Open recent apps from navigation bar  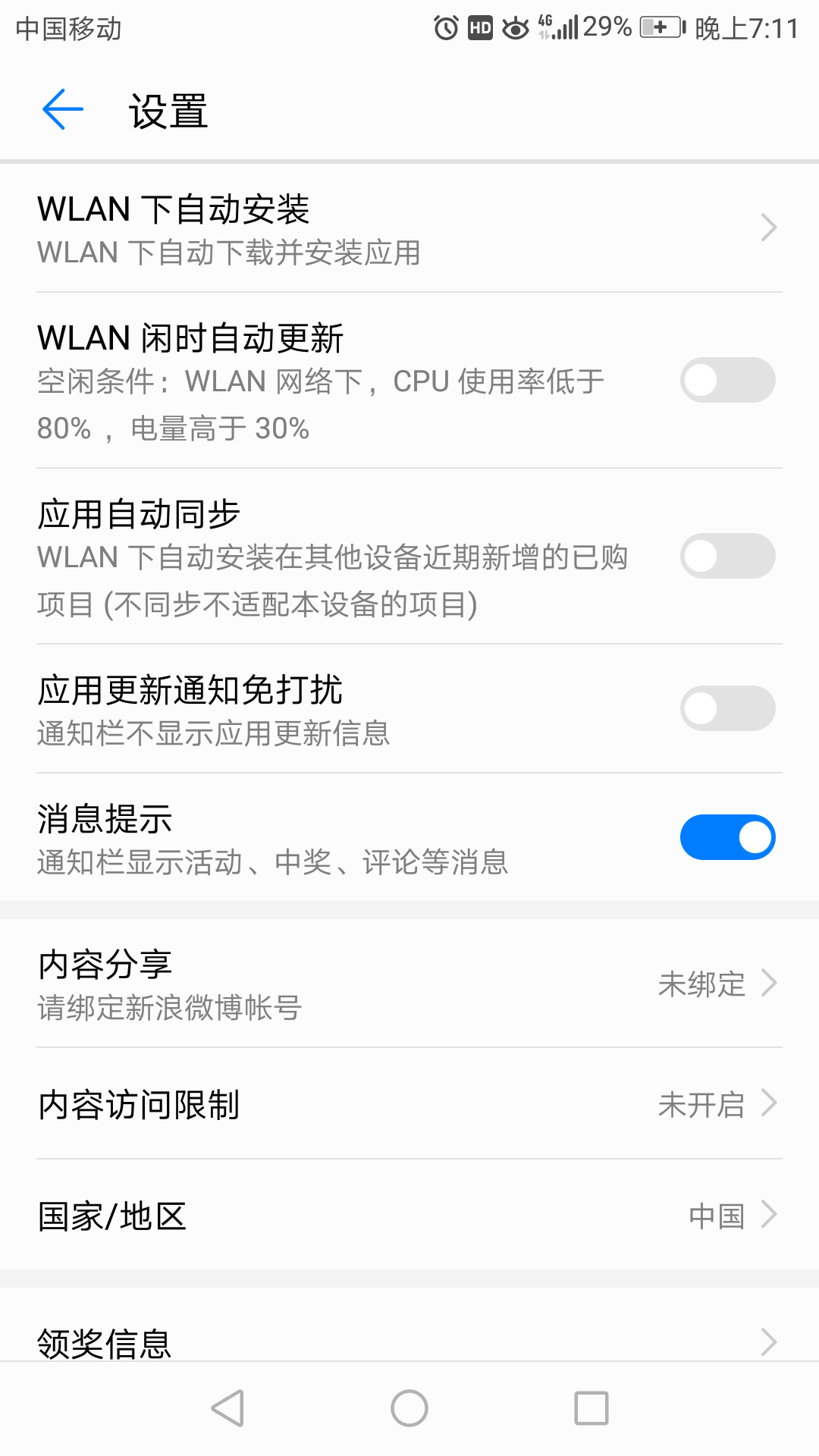591,1409
